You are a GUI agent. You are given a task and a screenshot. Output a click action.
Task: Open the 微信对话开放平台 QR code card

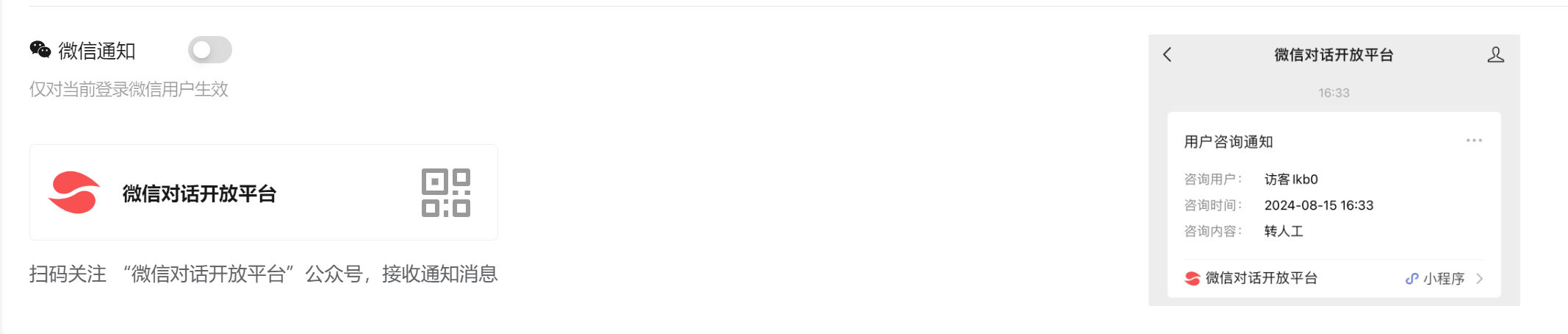point(445,193)
